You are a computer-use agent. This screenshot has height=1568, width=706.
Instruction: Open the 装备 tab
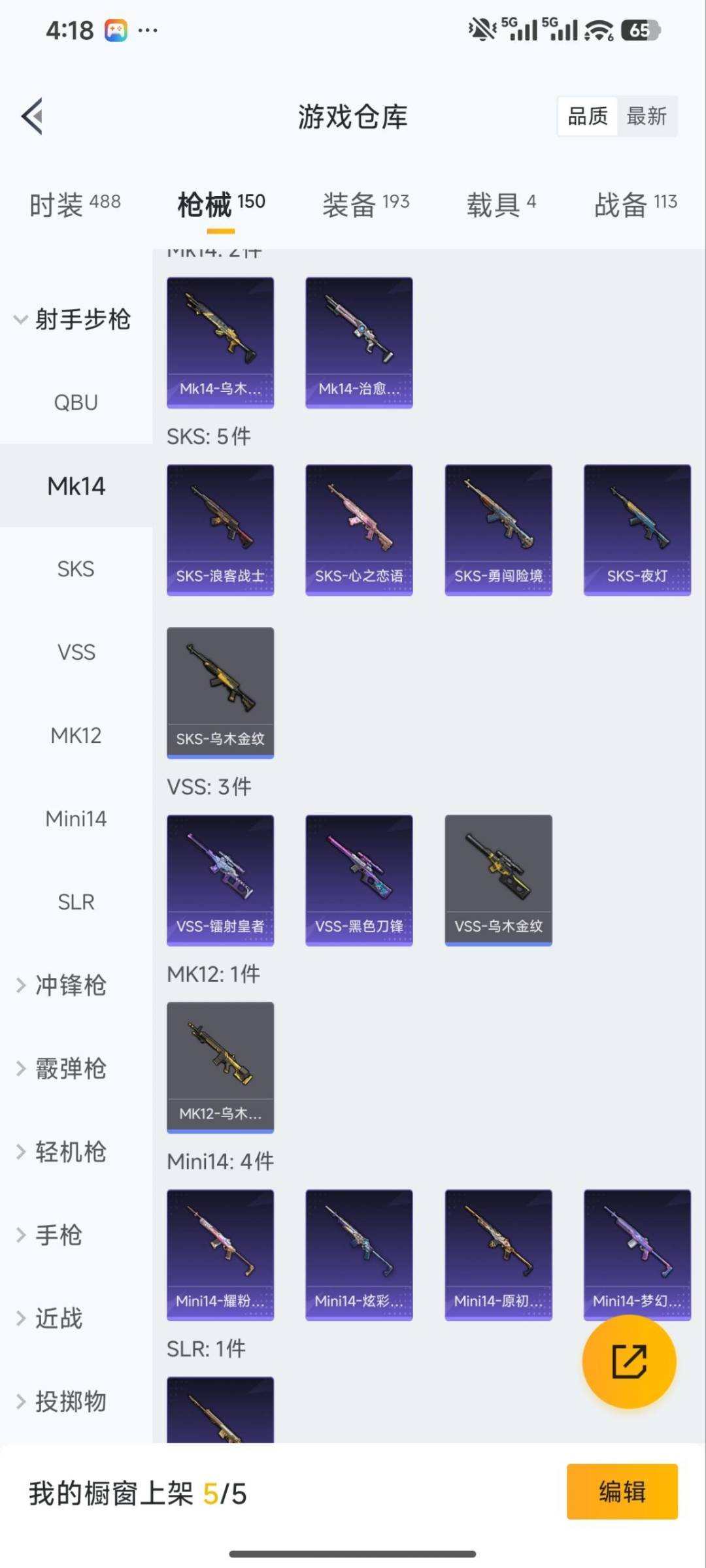point(365,204)
